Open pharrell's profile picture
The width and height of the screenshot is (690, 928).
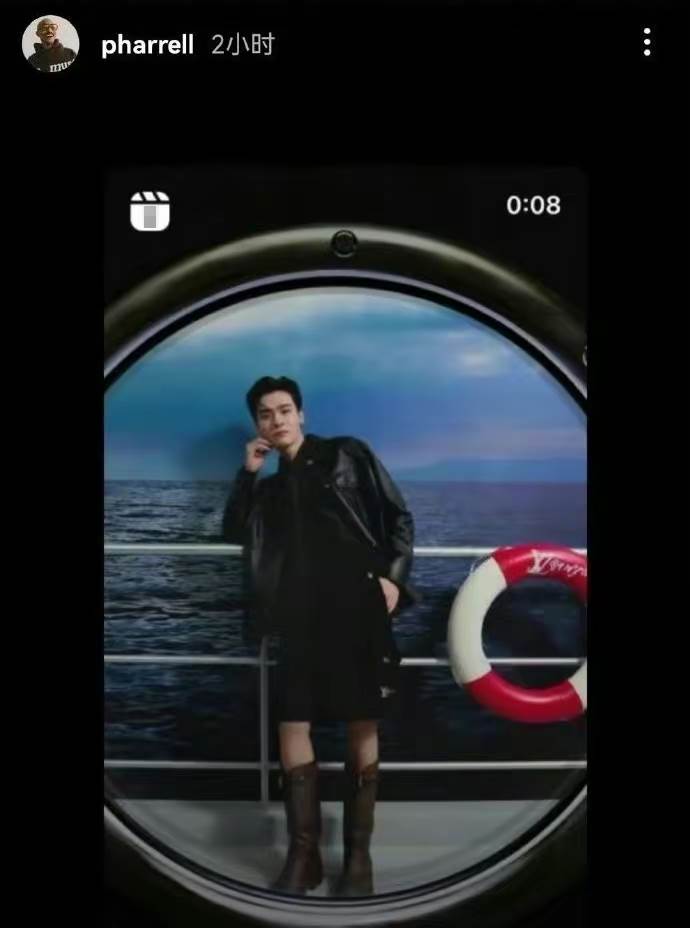click(50, 44)
